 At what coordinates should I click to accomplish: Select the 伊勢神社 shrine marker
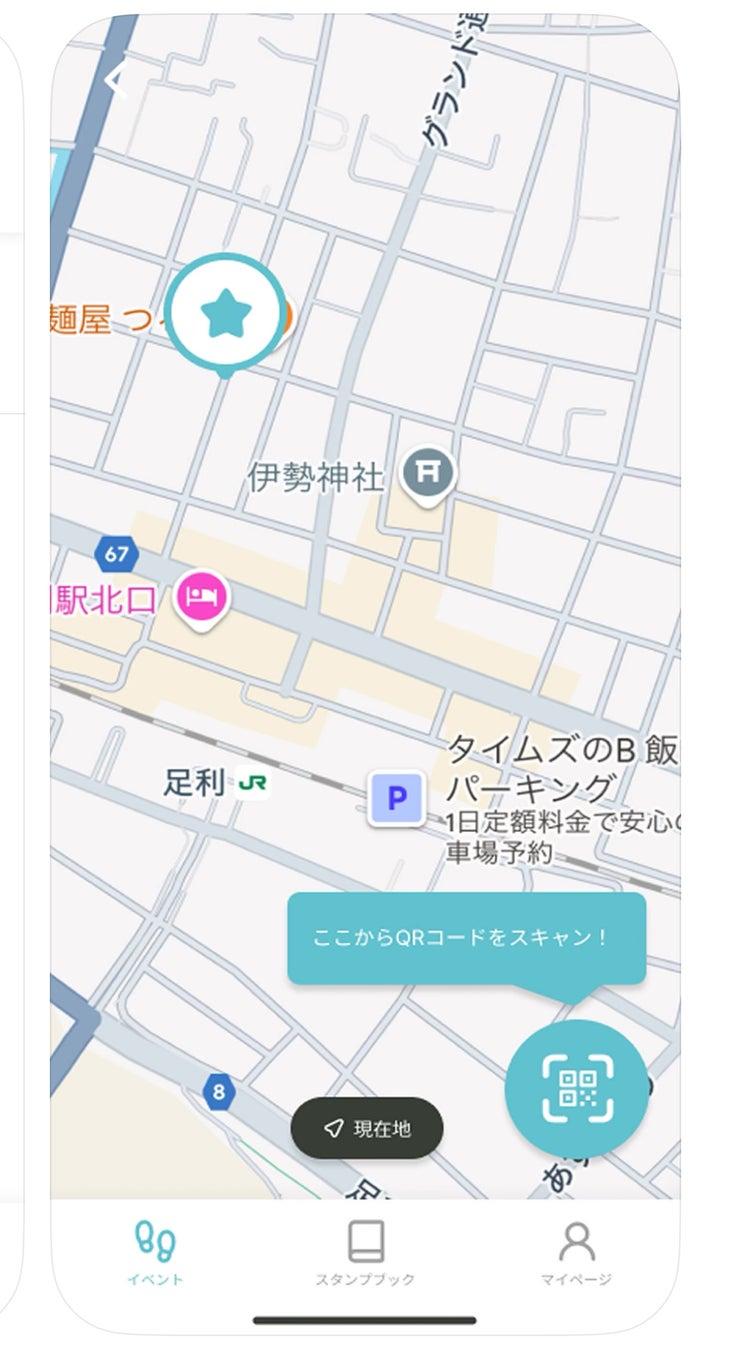(428, 472)
